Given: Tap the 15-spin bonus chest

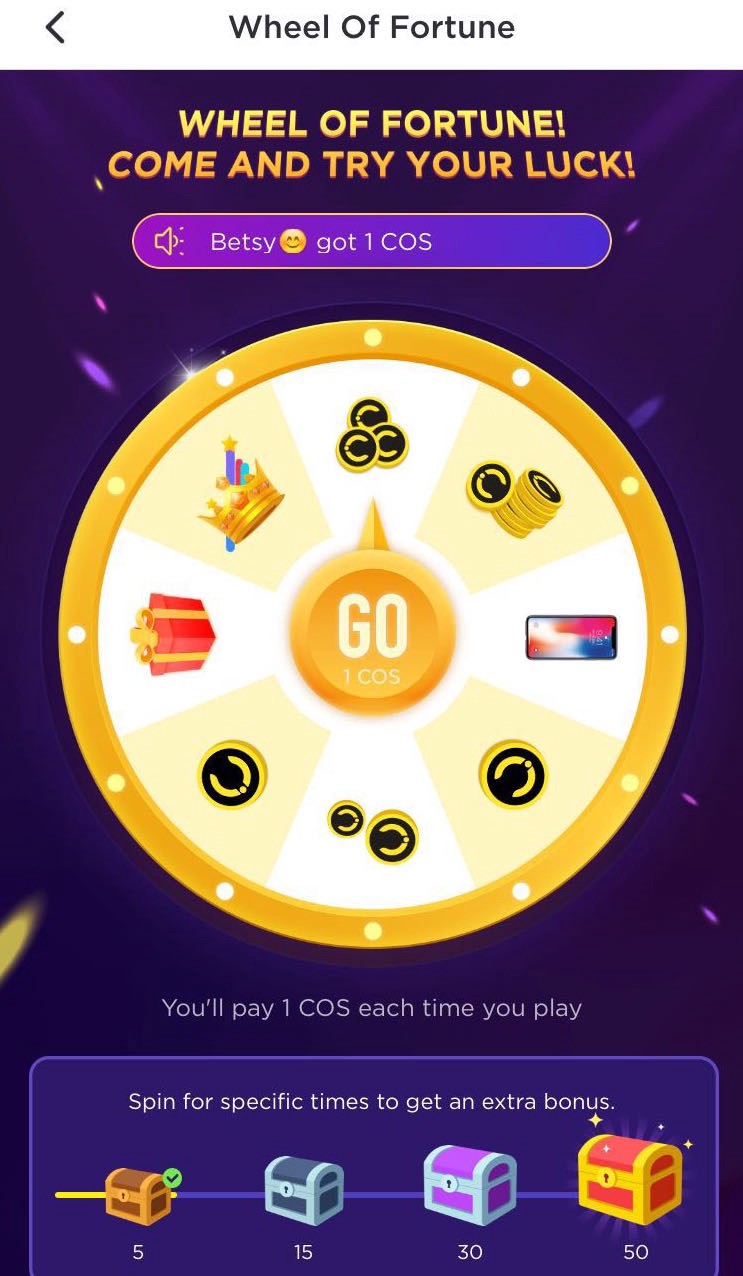Looking at the screenshot, I should coord(304,1192).
